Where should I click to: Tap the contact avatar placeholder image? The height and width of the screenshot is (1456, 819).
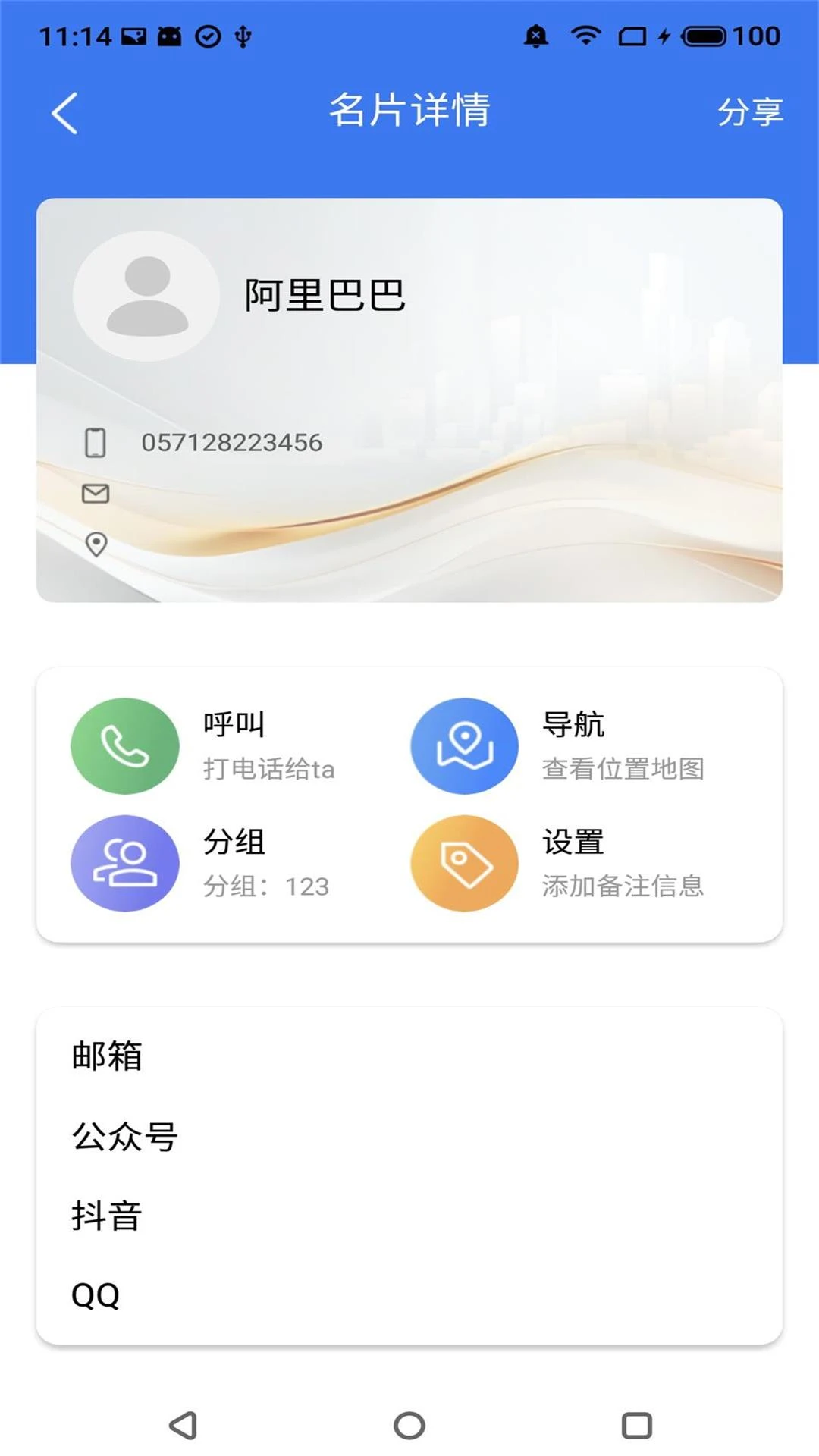146,294
